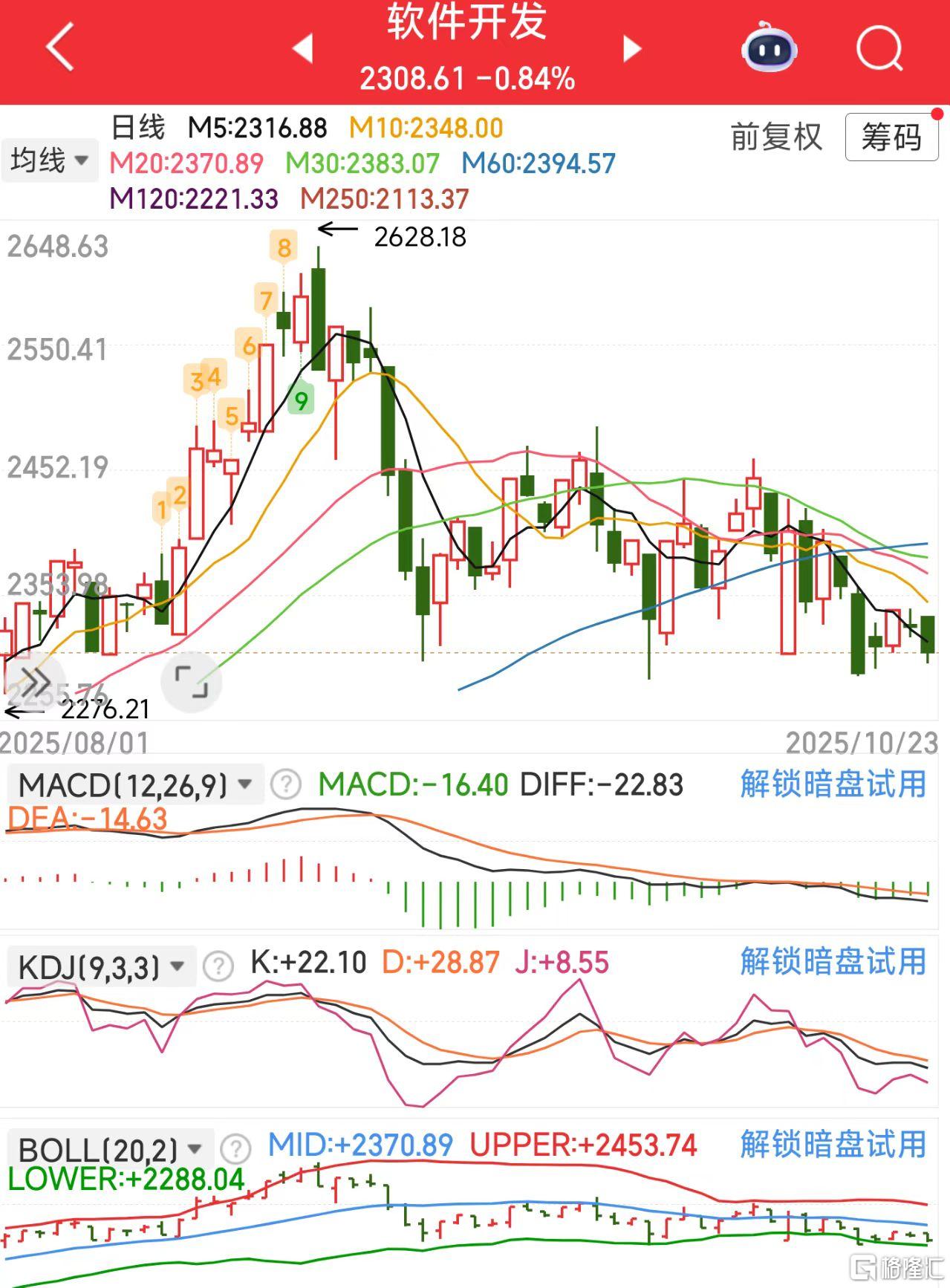The image size is (950, 1288).
Task: Open the MACD(12,26,9) indicator dropdown
Action: [x=135, y=785]
